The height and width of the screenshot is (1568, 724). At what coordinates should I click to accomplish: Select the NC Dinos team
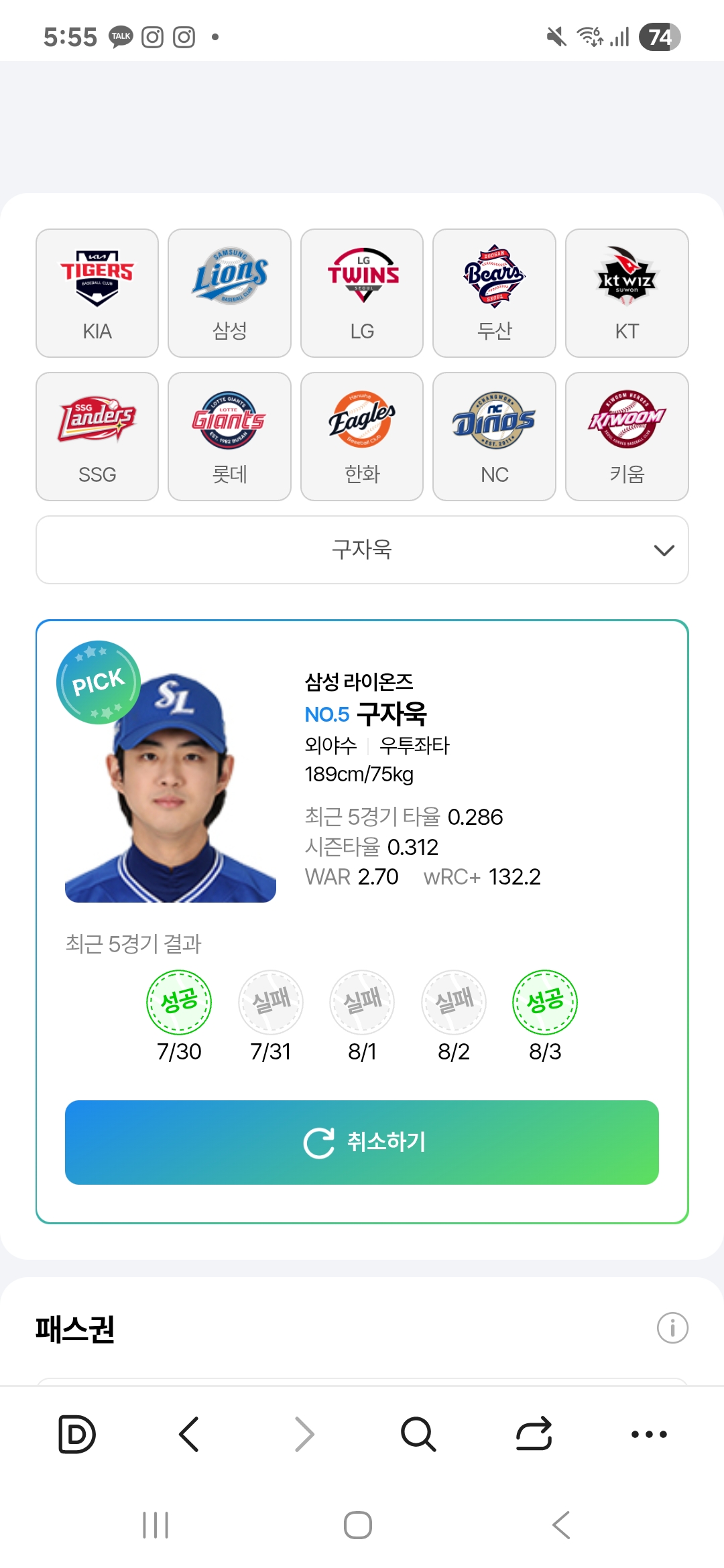(x=494, y=436)
